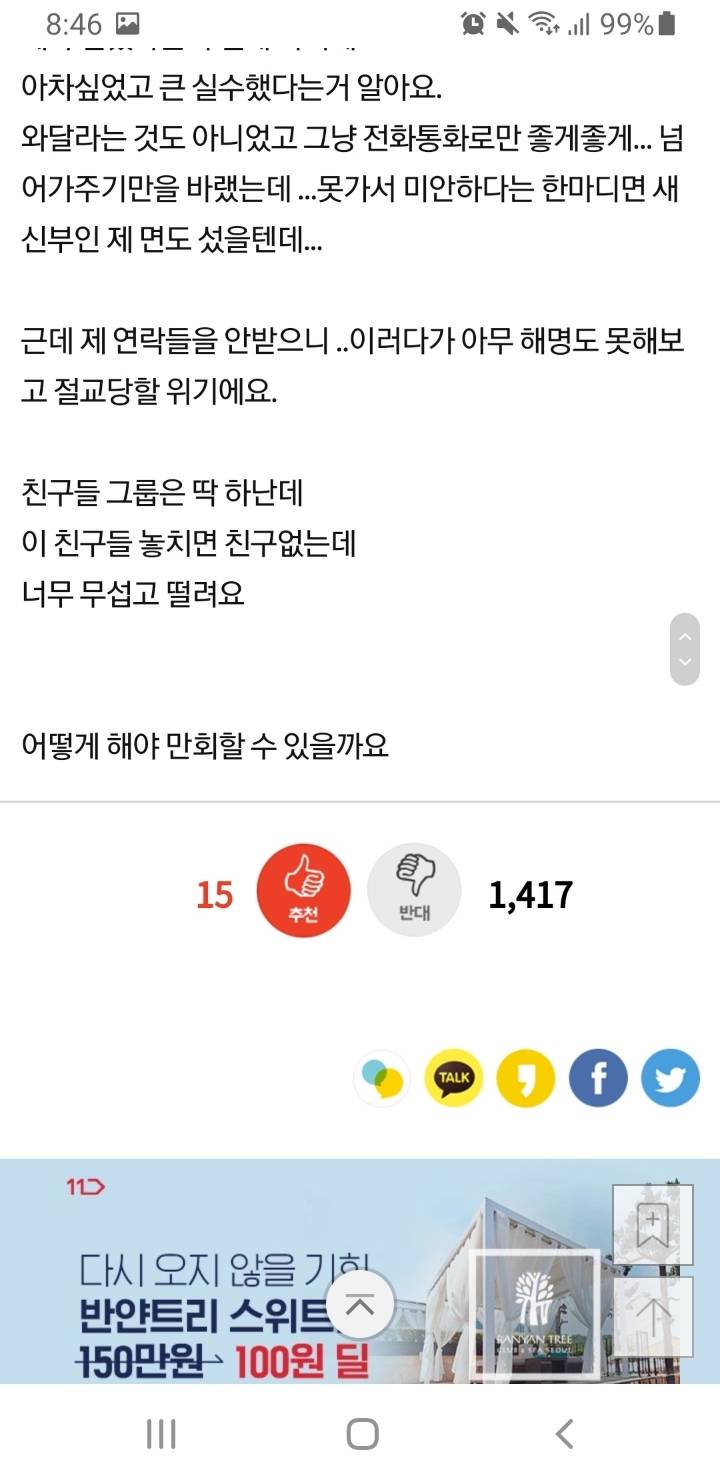The image size is (720, 1480).
Task: Share this post on Facebook
Action: [598, 1077]
